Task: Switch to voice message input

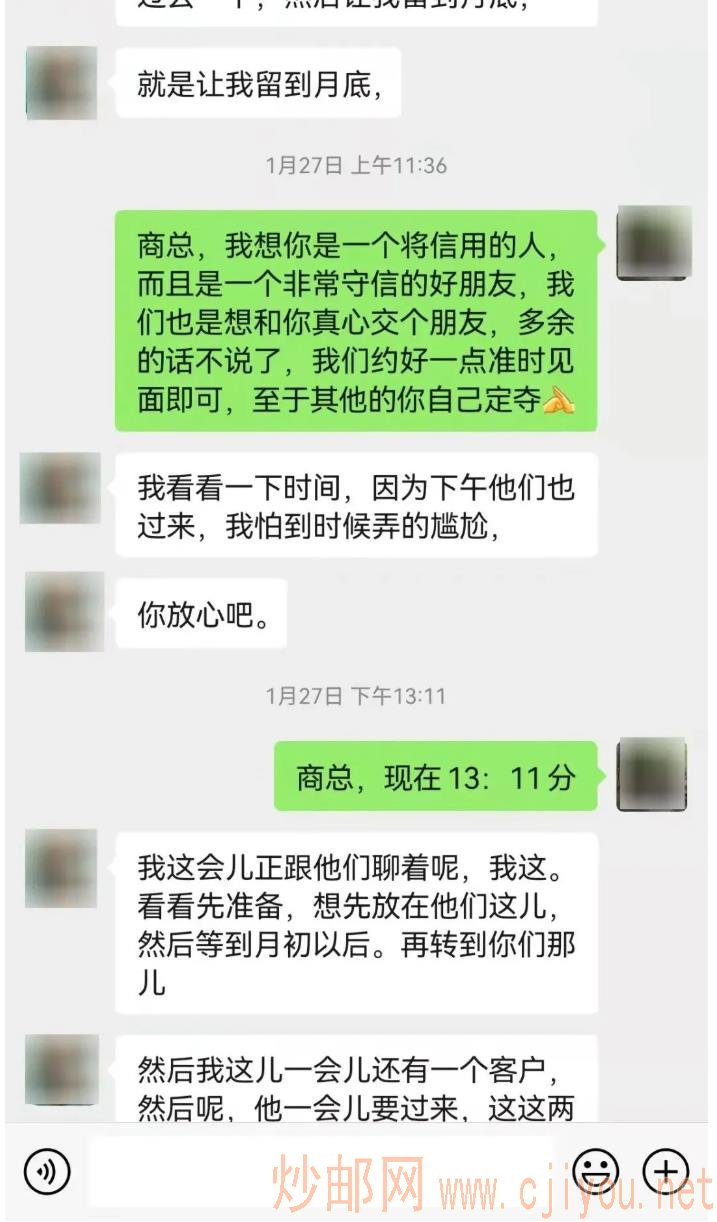Action: click(47, 1169)
